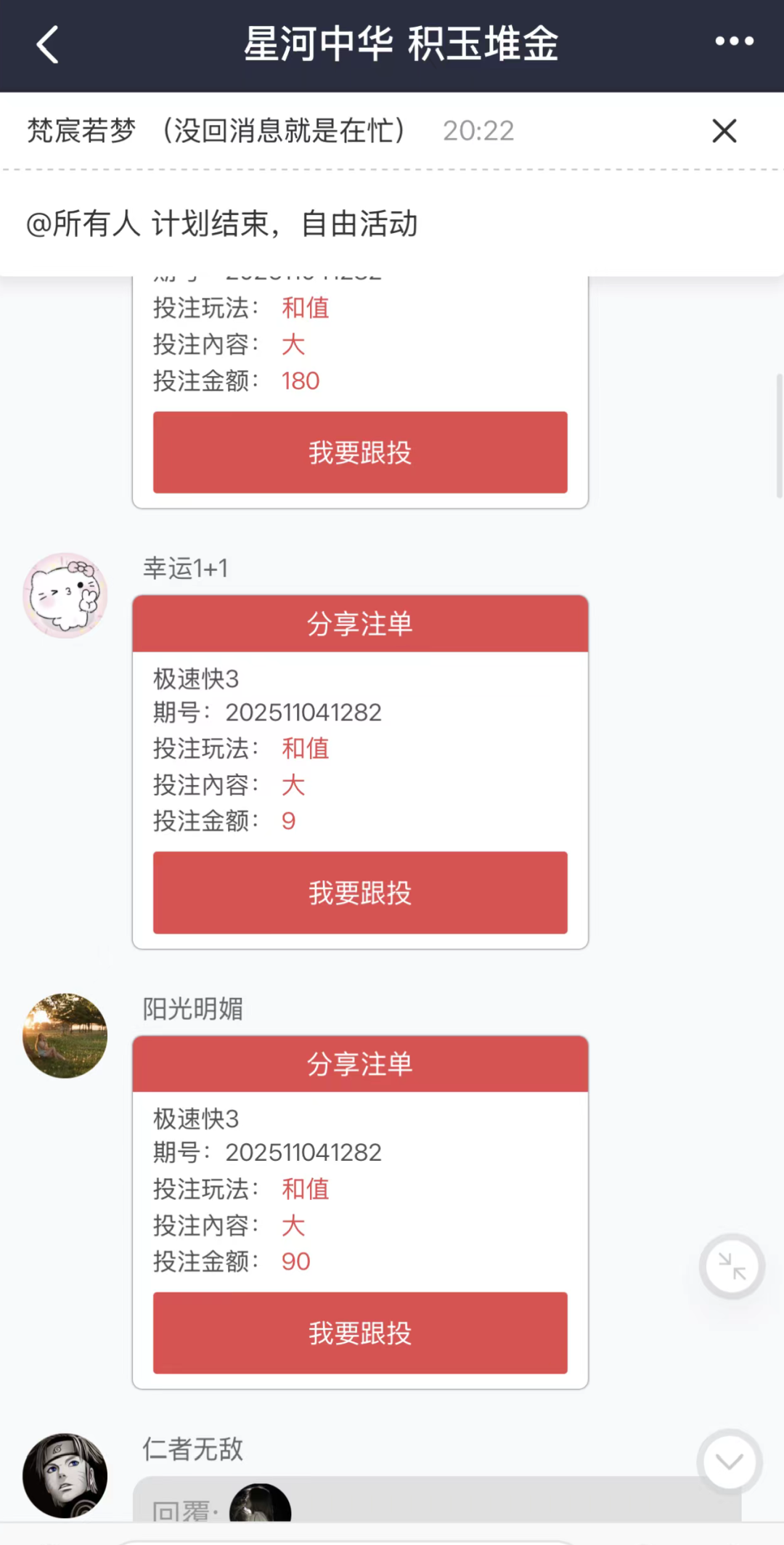Viewport: 784px width, 1545px height.
Task: Tap the chat title 星河中华 积玉堆金
Action: (400, 42)
